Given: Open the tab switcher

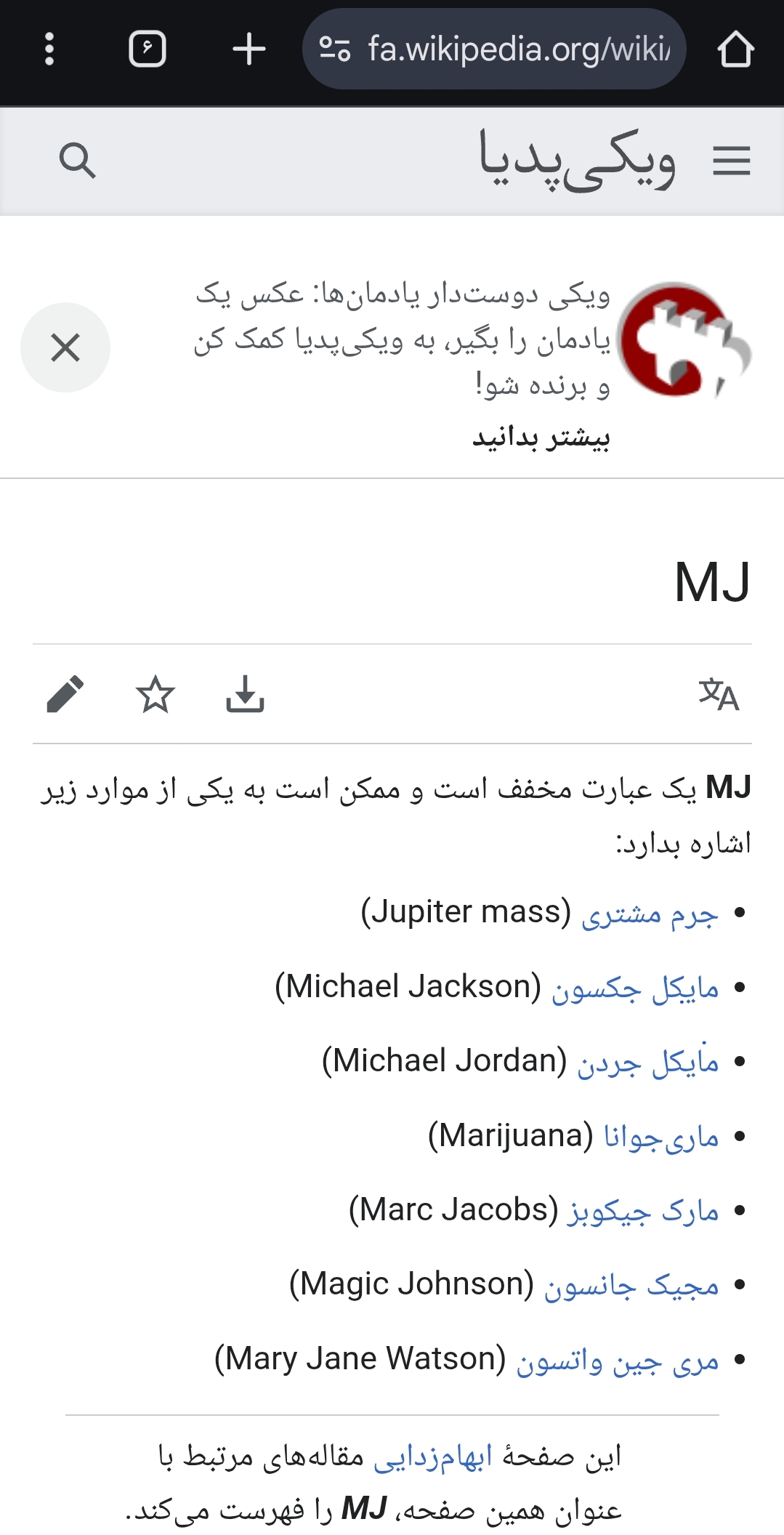Looking at the screenshot, I should click(x=147, y=49).
